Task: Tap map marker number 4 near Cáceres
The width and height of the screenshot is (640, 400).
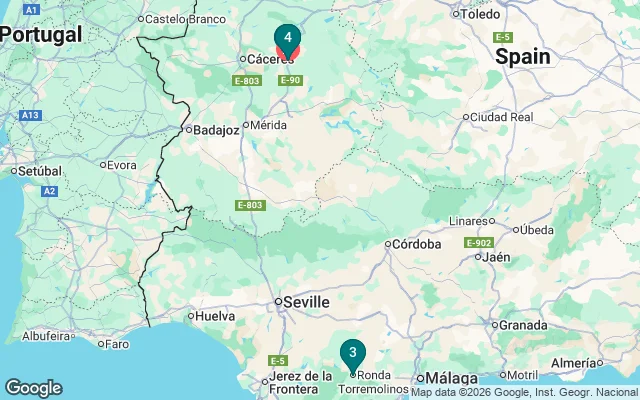Action: pyautogui.click(x=288, y=39)
